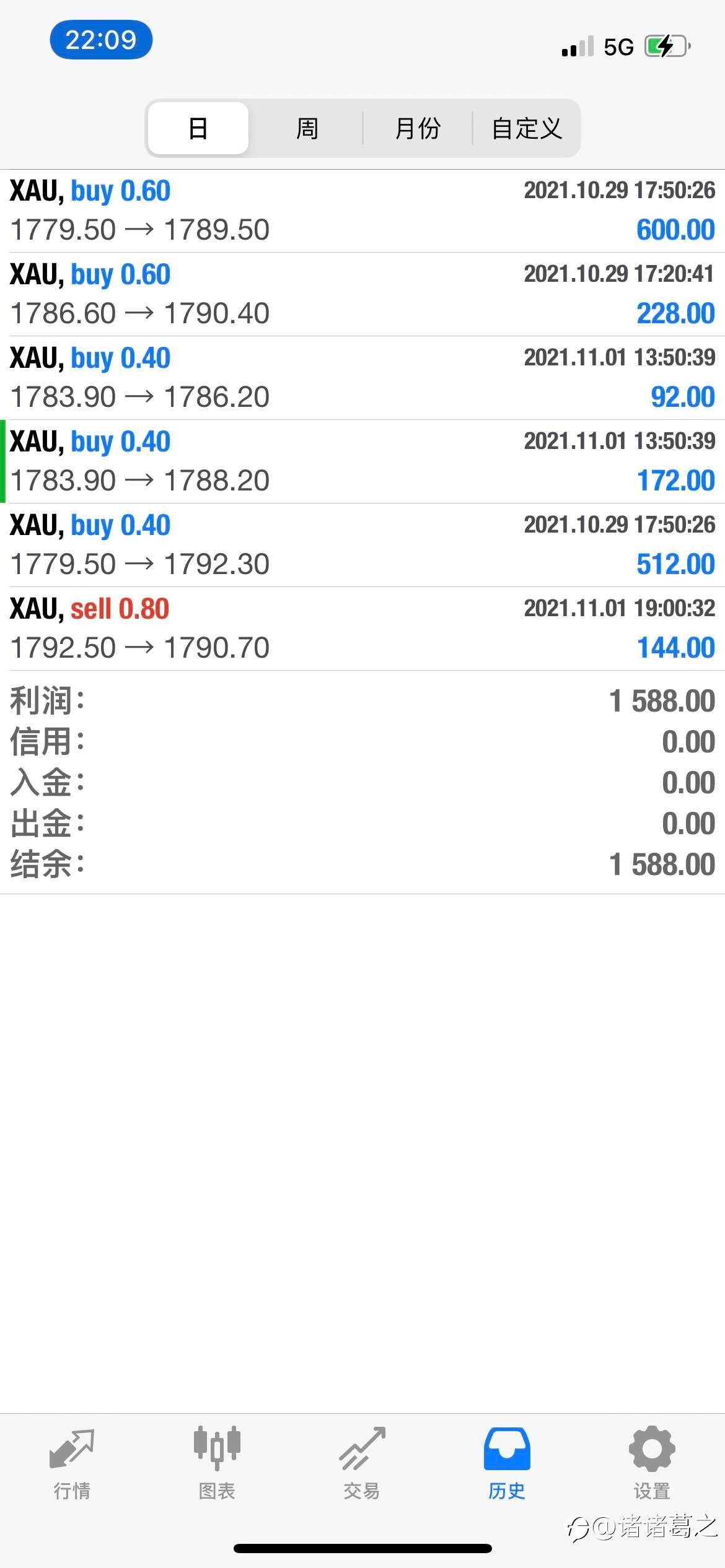
Task: Open the 交易 trade tab
Action: [x=362, y=1463]
